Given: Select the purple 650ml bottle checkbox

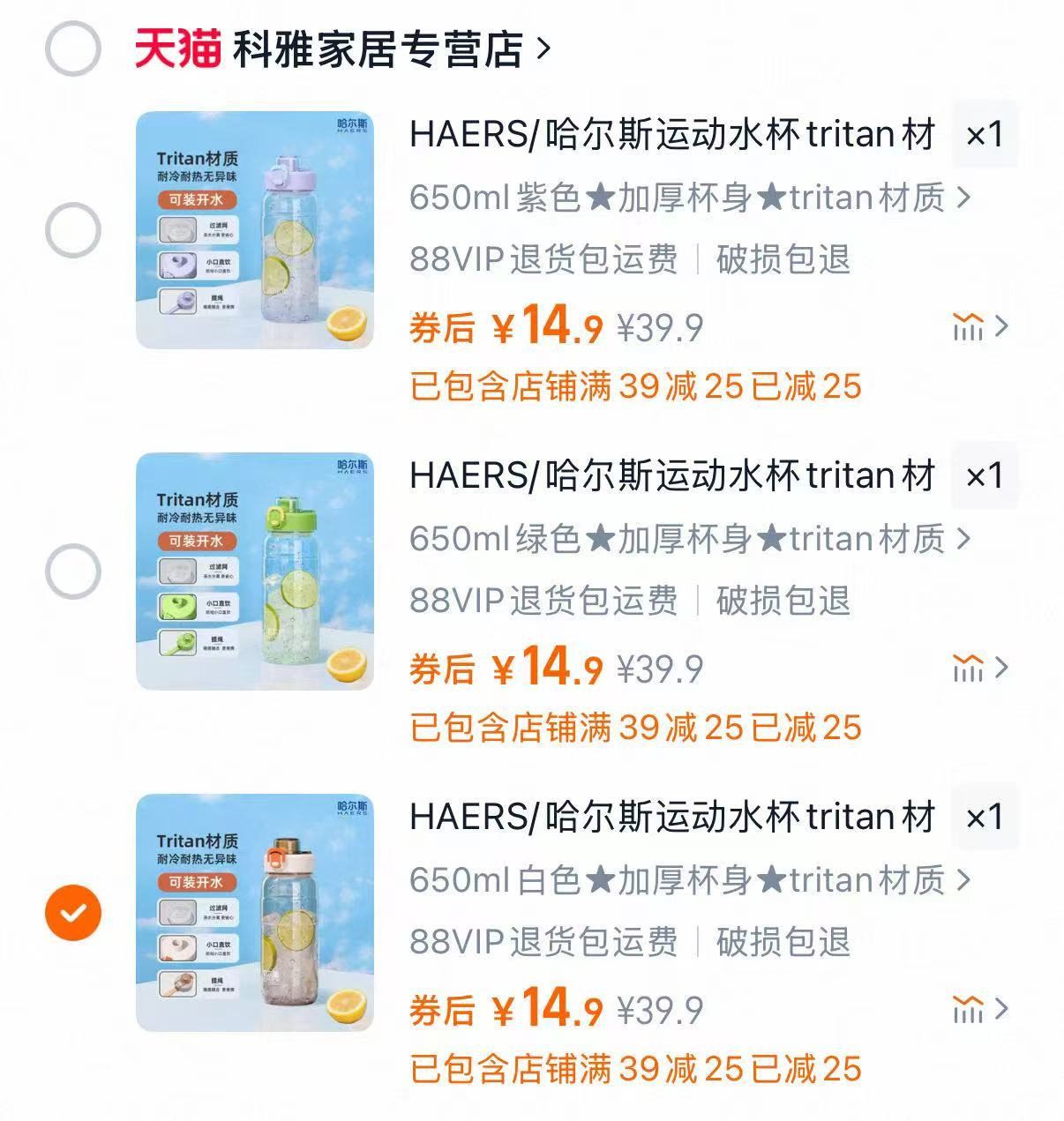Looking at the screenshot, I should (75, 229).
